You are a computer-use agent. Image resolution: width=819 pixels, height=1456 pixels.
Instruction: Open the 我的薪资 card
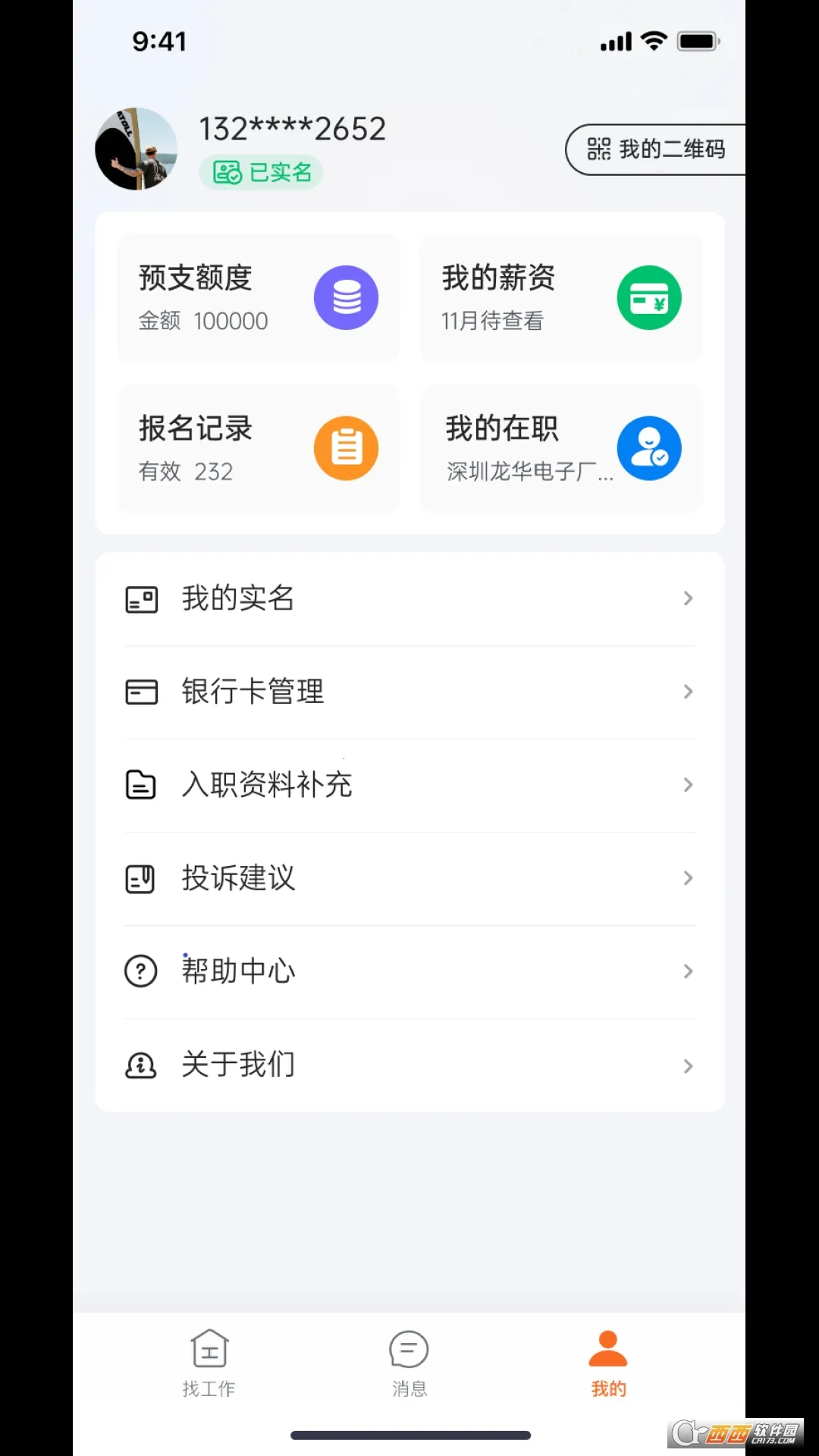tap(561, 297)
